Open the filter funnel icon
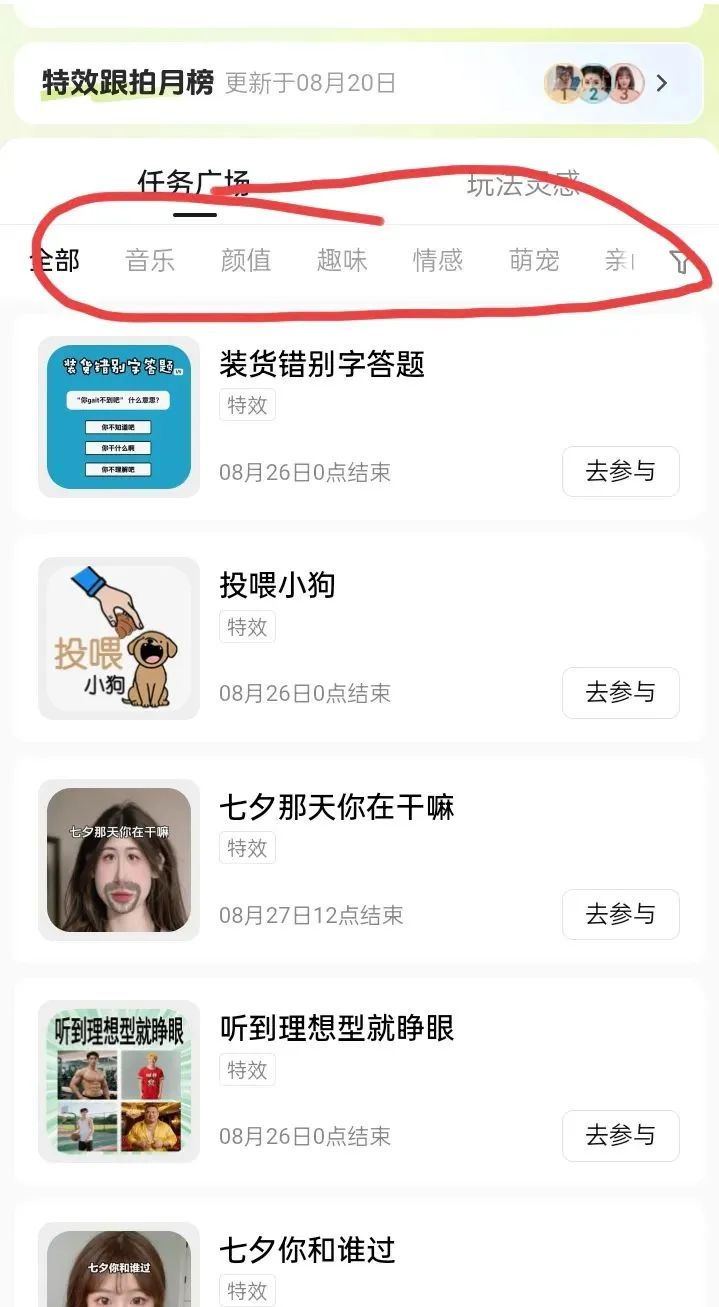719x1307 pixels. [x=680, y=262]
